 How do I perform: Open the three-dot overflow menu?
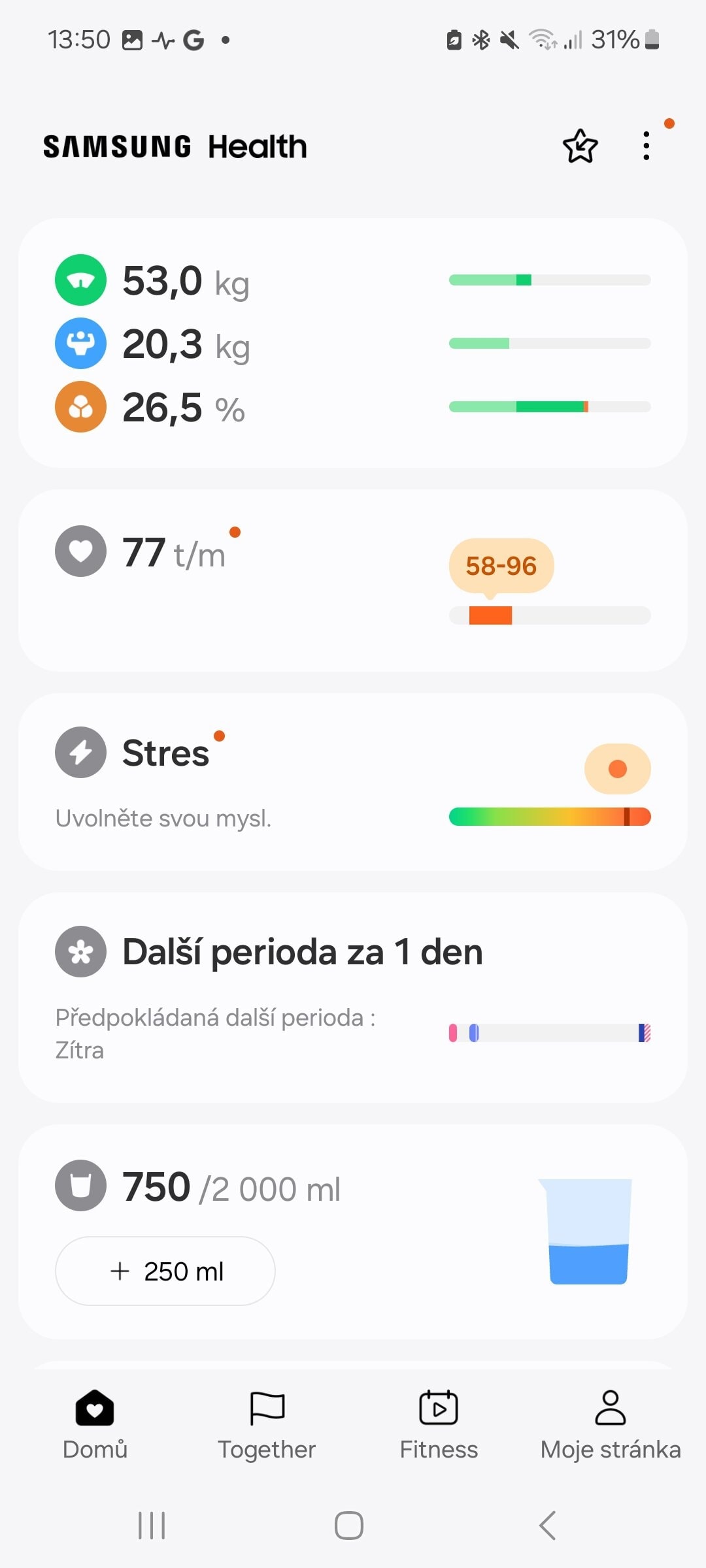[647, 146]
